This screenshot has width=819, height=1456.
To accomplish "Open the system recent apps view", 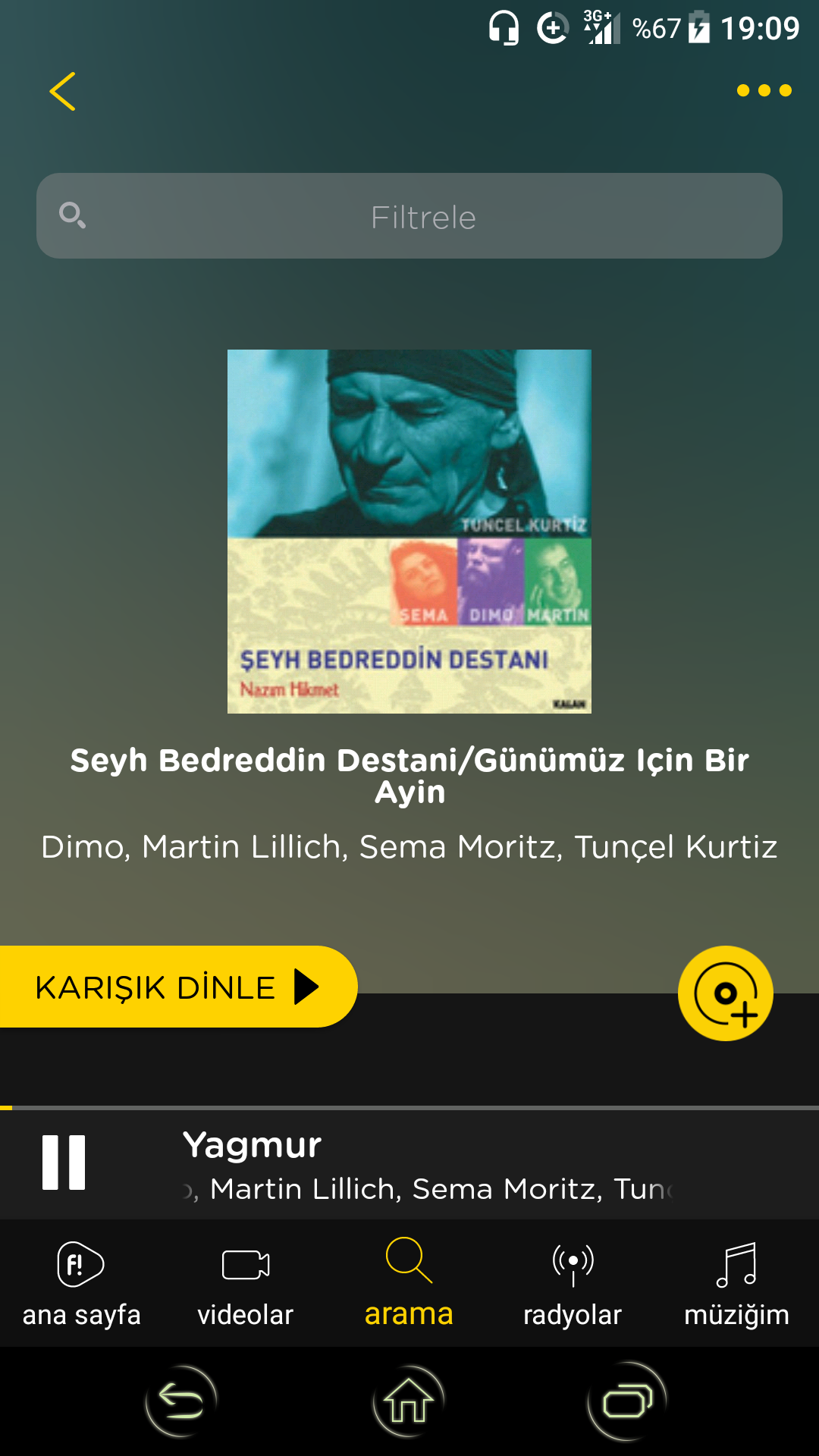I will pos(627,1401).
